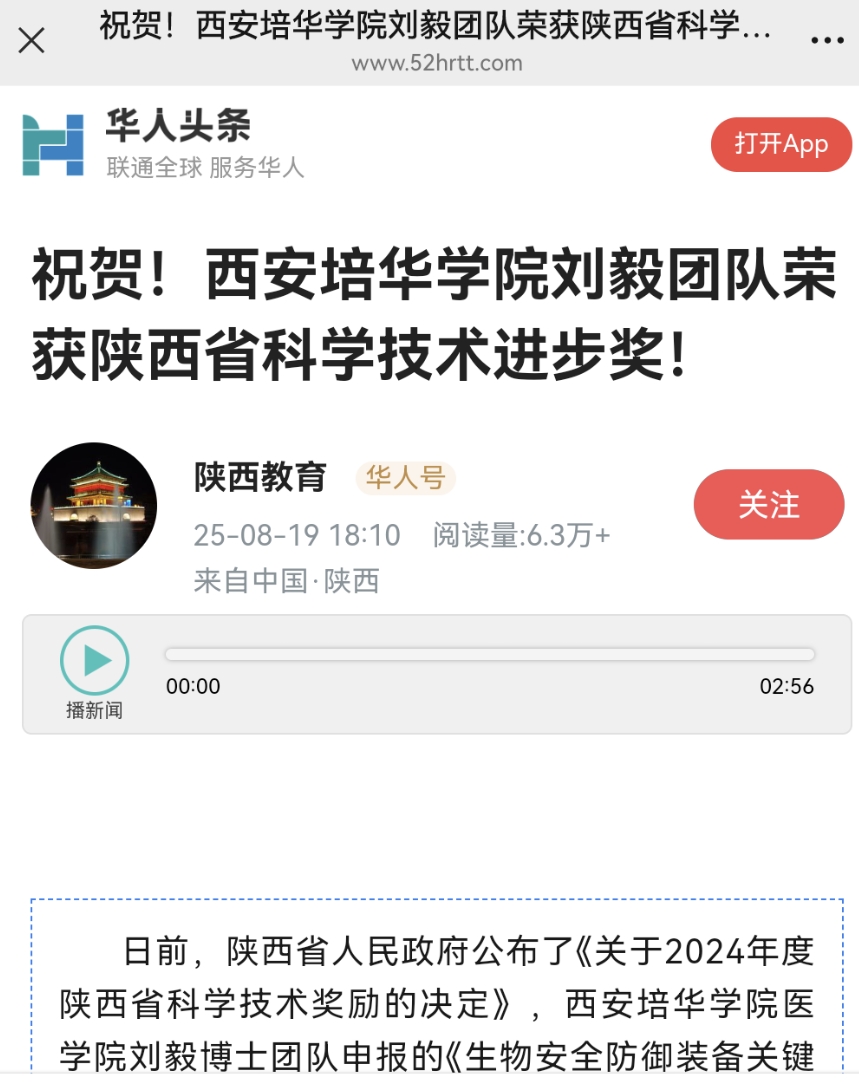Close the in-app browser page
859x1090 pixels.
click(x=32, y=41)
